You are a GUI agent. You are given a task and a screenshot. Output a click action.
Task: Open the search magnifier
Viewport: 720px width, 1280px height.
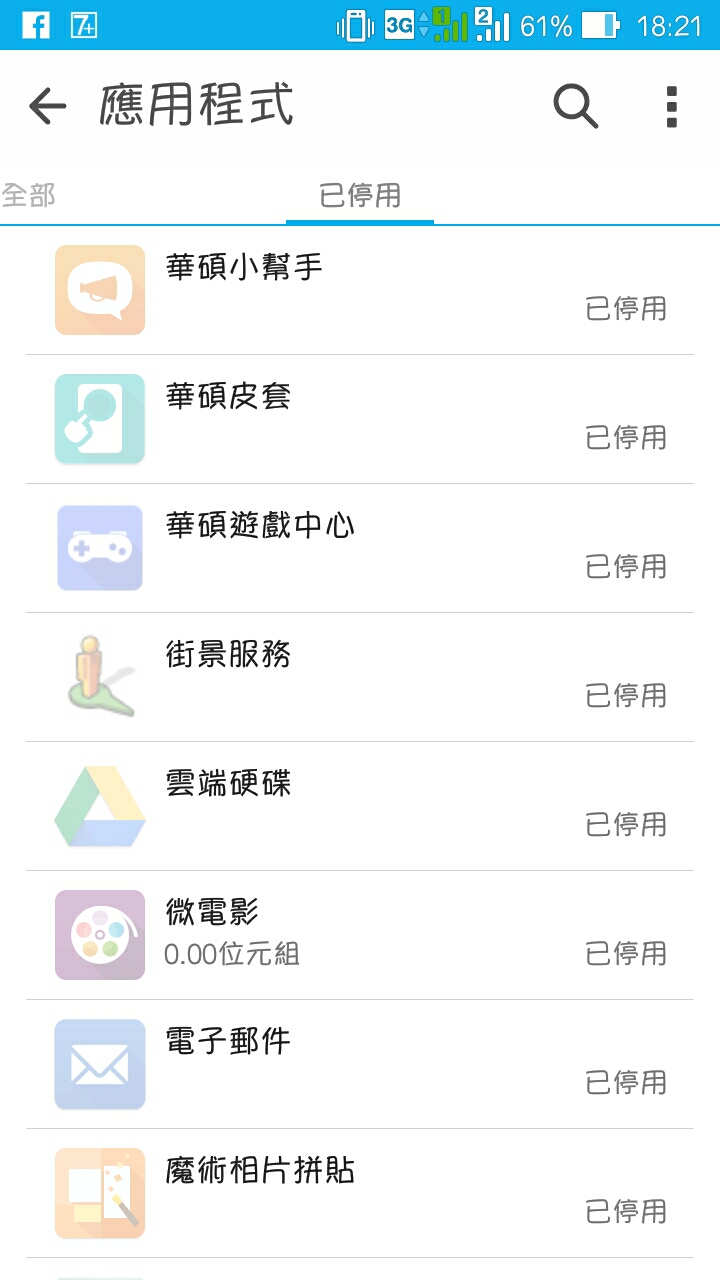tap(576, 106)
